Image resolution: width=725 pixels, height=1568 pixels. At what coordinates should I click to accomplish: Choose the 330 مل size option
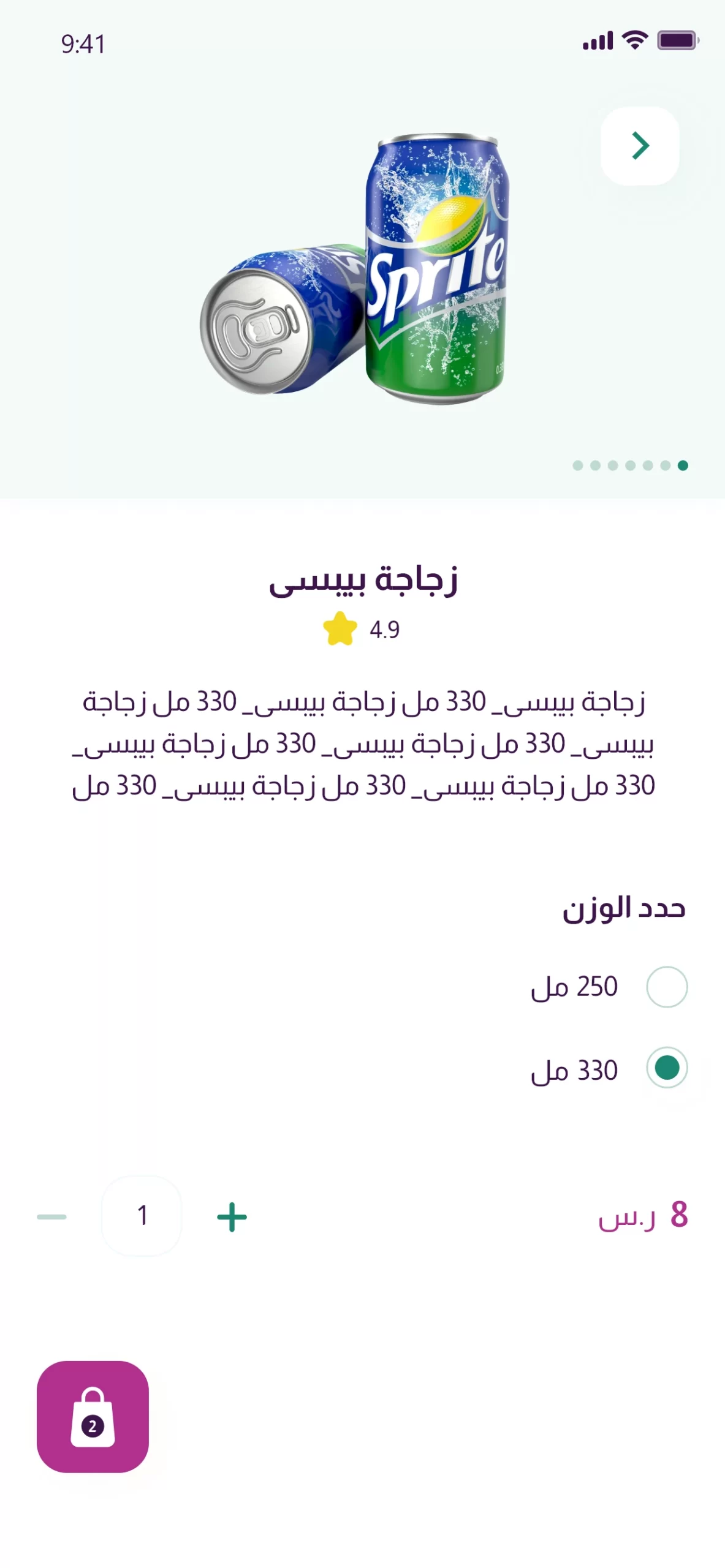click(667, 1068)
